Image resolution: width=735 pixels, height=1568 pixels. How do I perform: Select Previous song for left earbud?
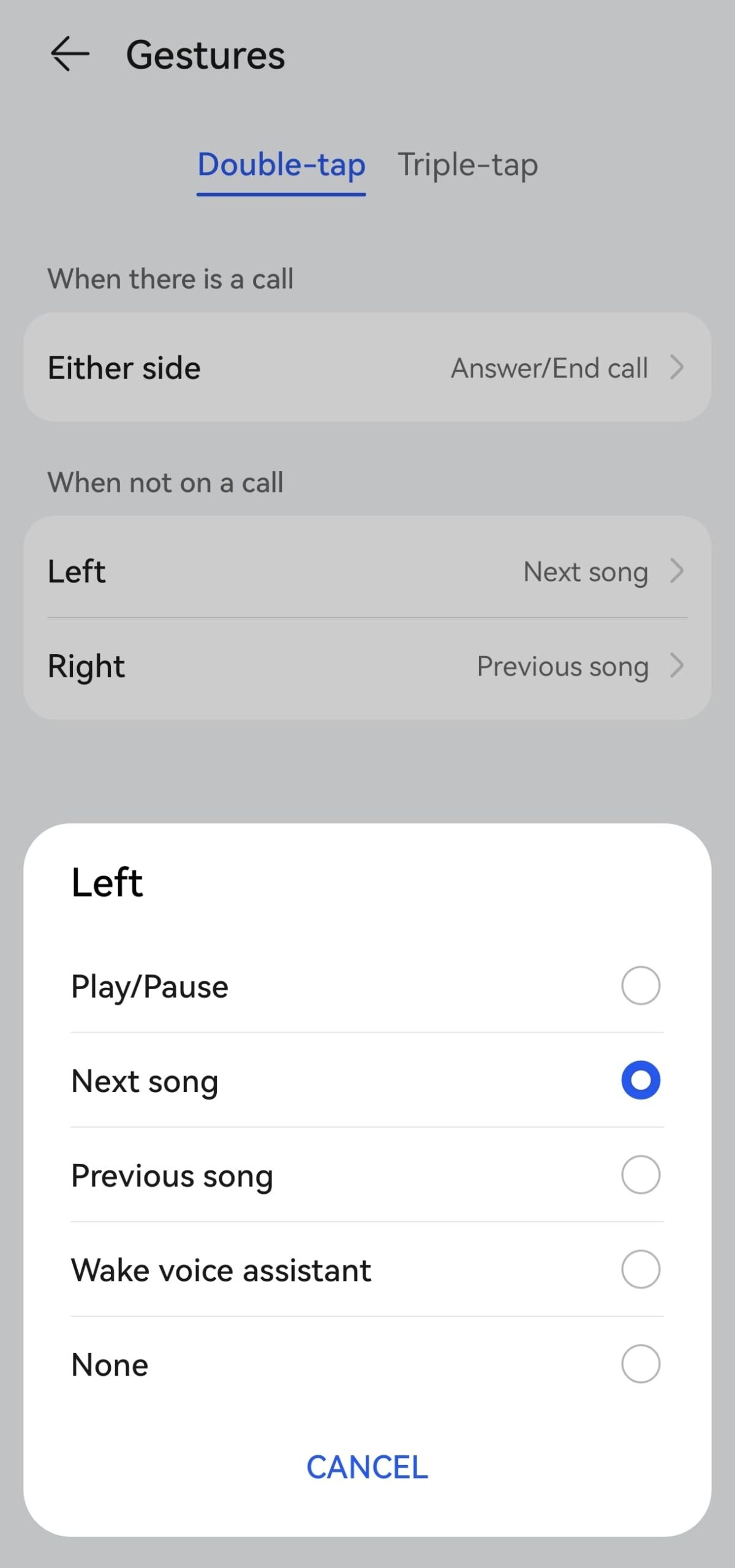[366, 1175]
